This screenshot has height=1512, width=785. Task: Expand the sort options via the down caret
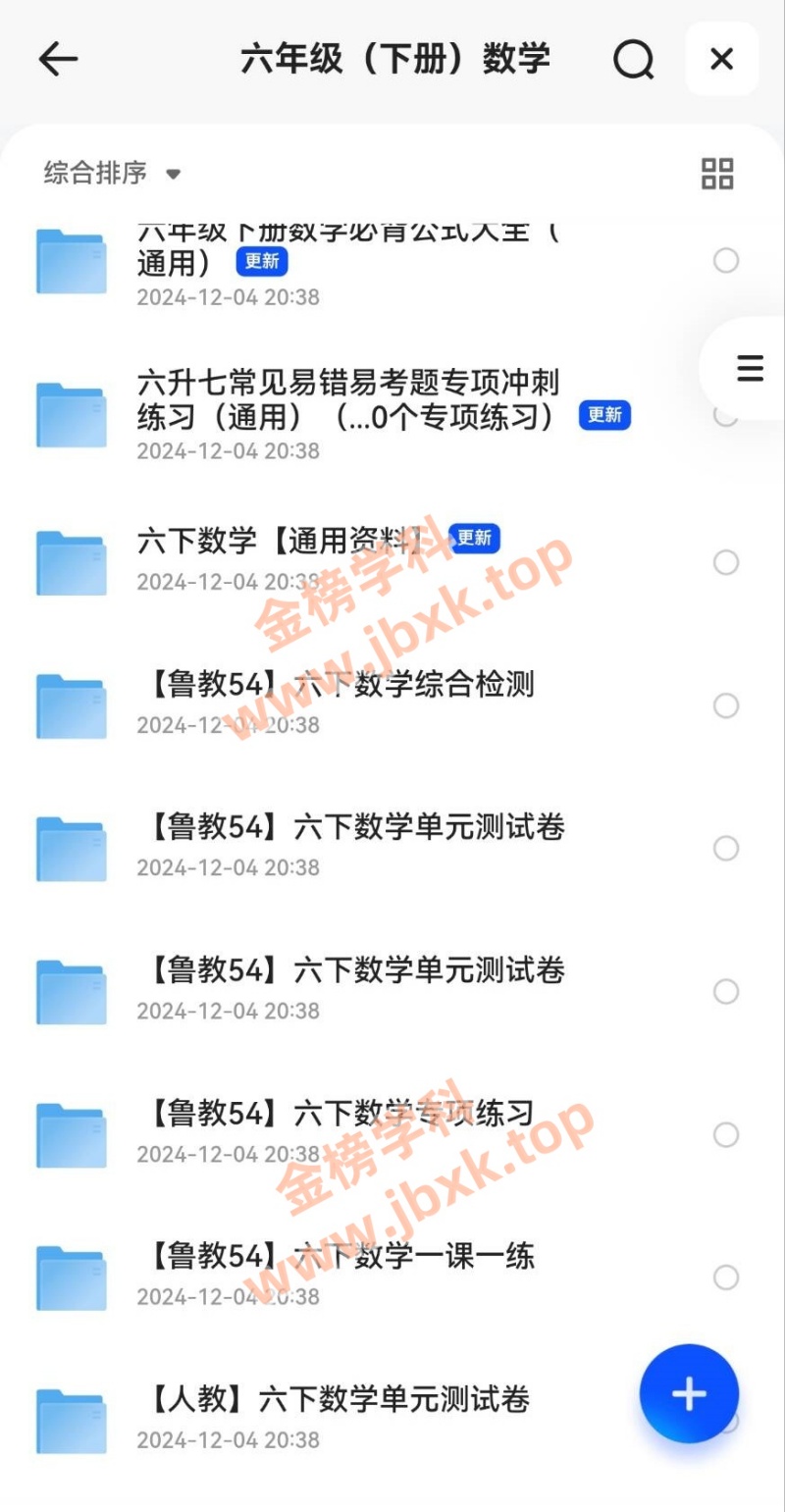click(x=174, y=175)
